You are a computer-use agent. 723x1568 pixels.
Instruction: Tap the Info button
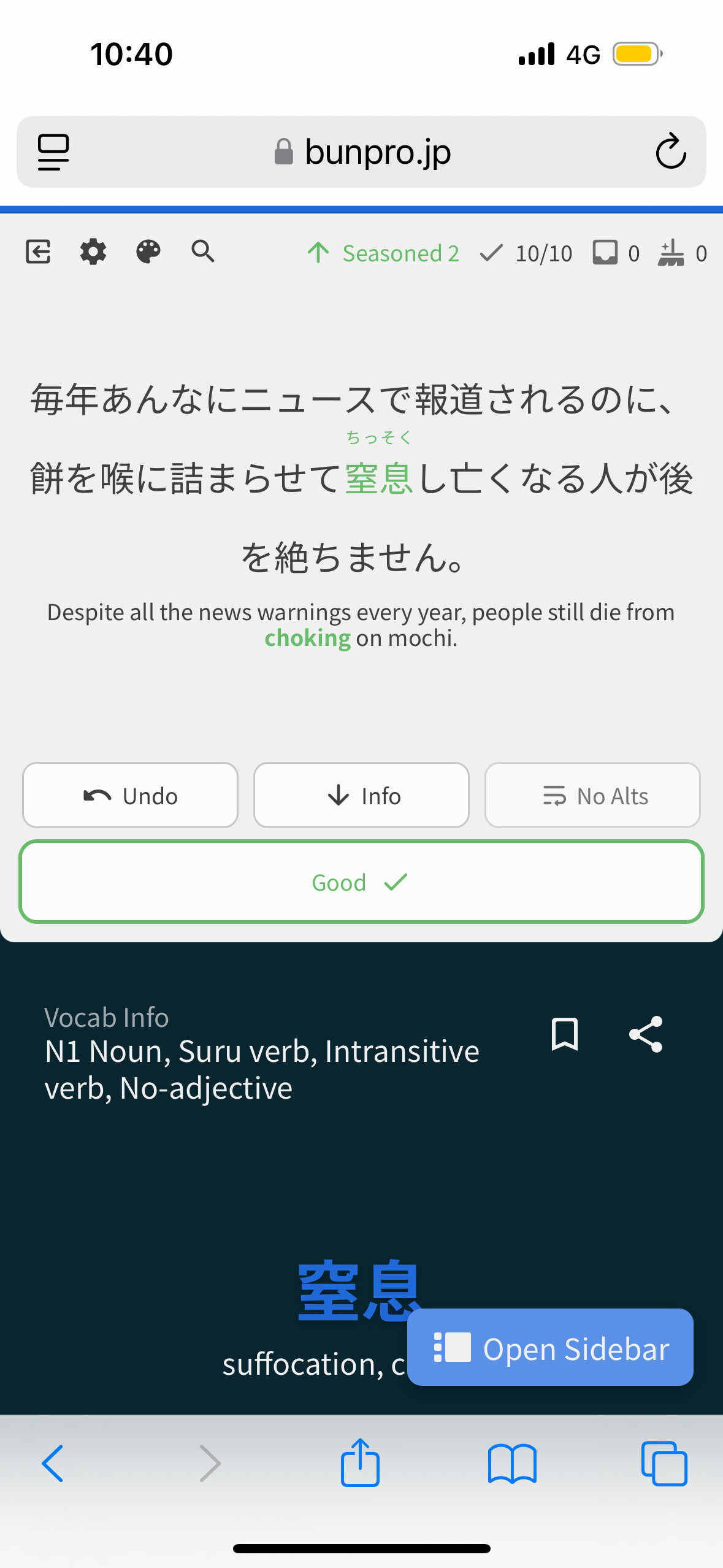[361, 795]
